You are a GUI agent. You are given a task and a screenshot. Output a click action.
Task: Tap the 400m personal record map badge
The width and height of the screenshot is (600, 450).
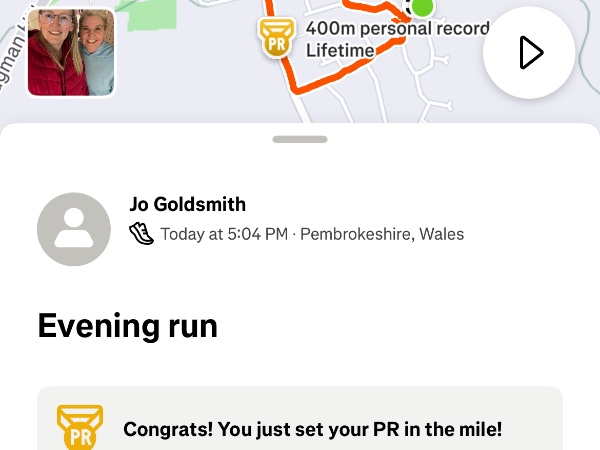point(273,37)
